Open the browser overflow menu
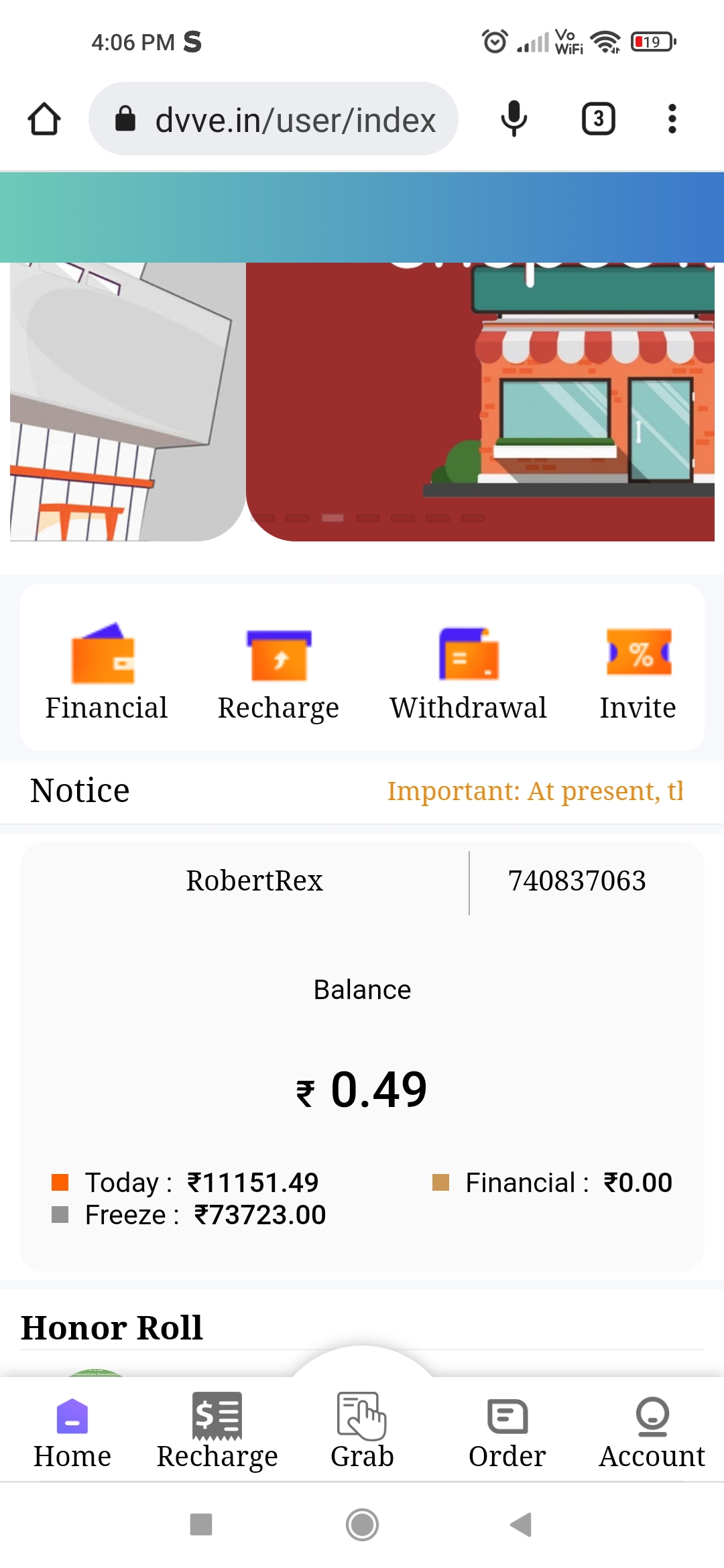724x1568 pixels. (672, 119)
